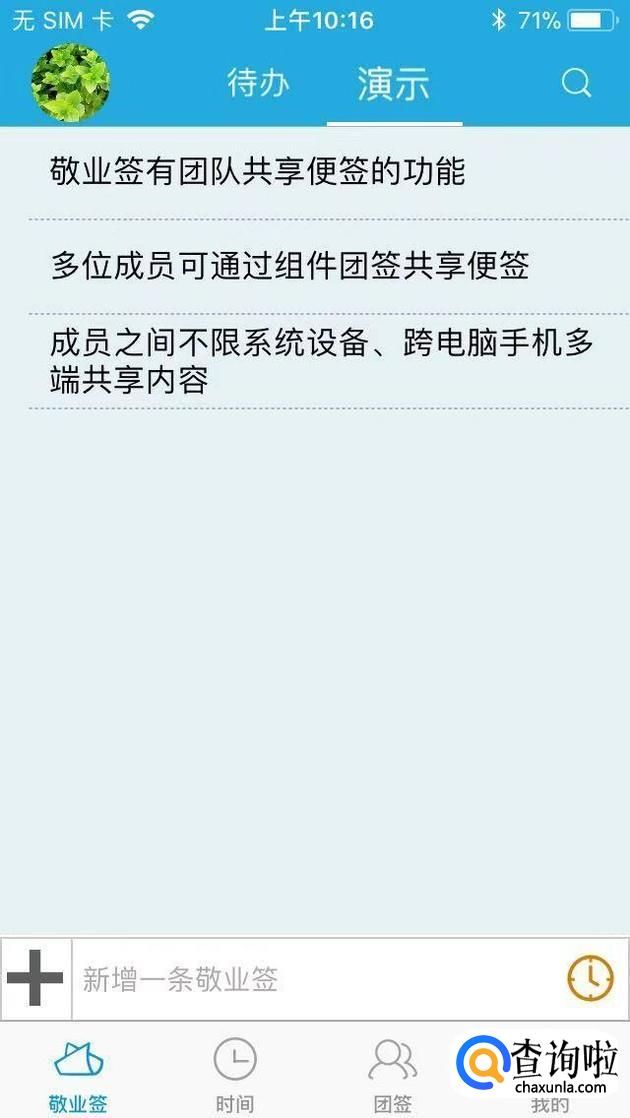Tap the plus button to add note
630x1118 pixels.
point(35,978)
